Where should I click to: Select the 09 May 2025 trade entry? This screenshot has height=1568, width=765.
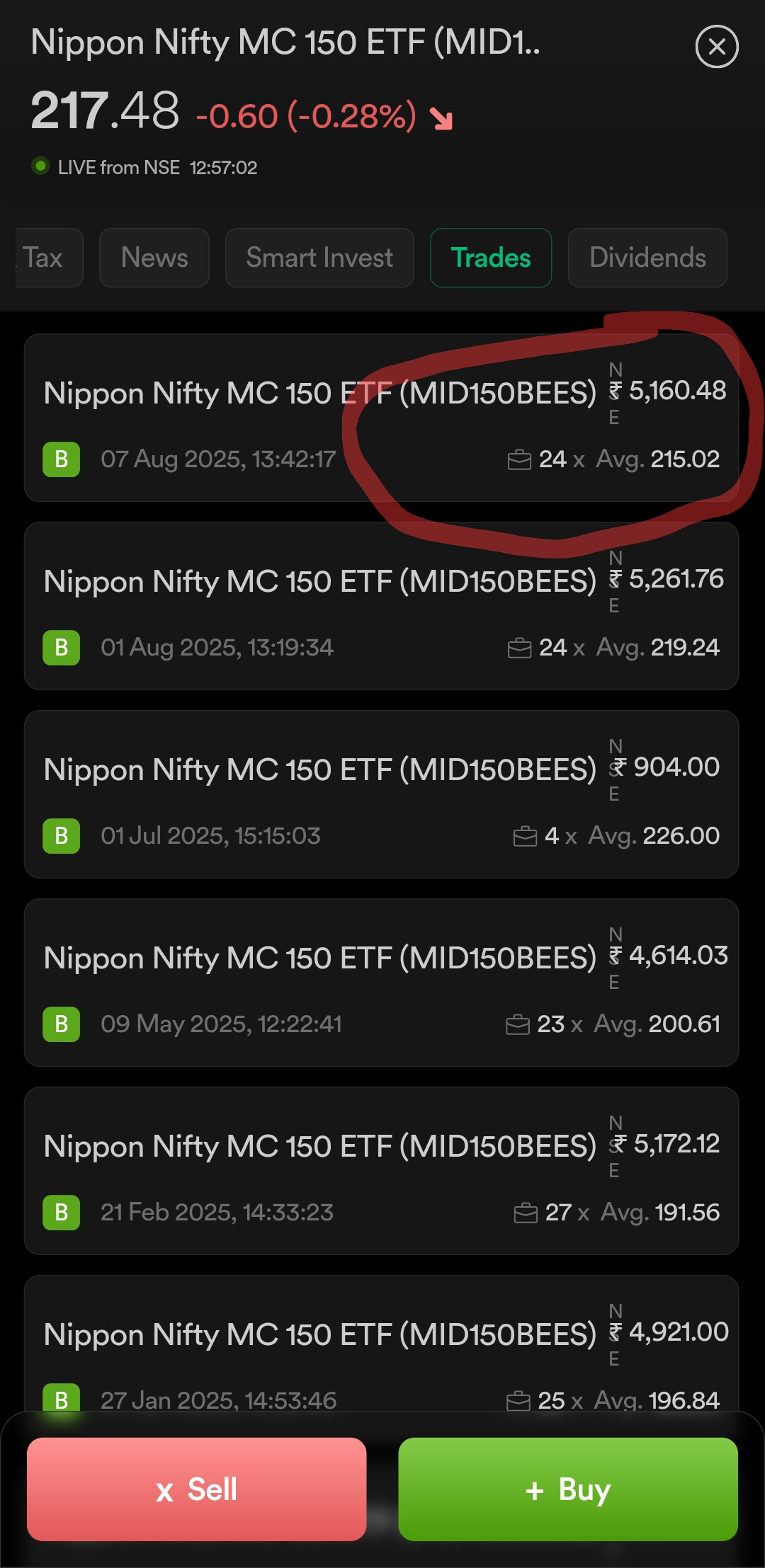point(381,983)
